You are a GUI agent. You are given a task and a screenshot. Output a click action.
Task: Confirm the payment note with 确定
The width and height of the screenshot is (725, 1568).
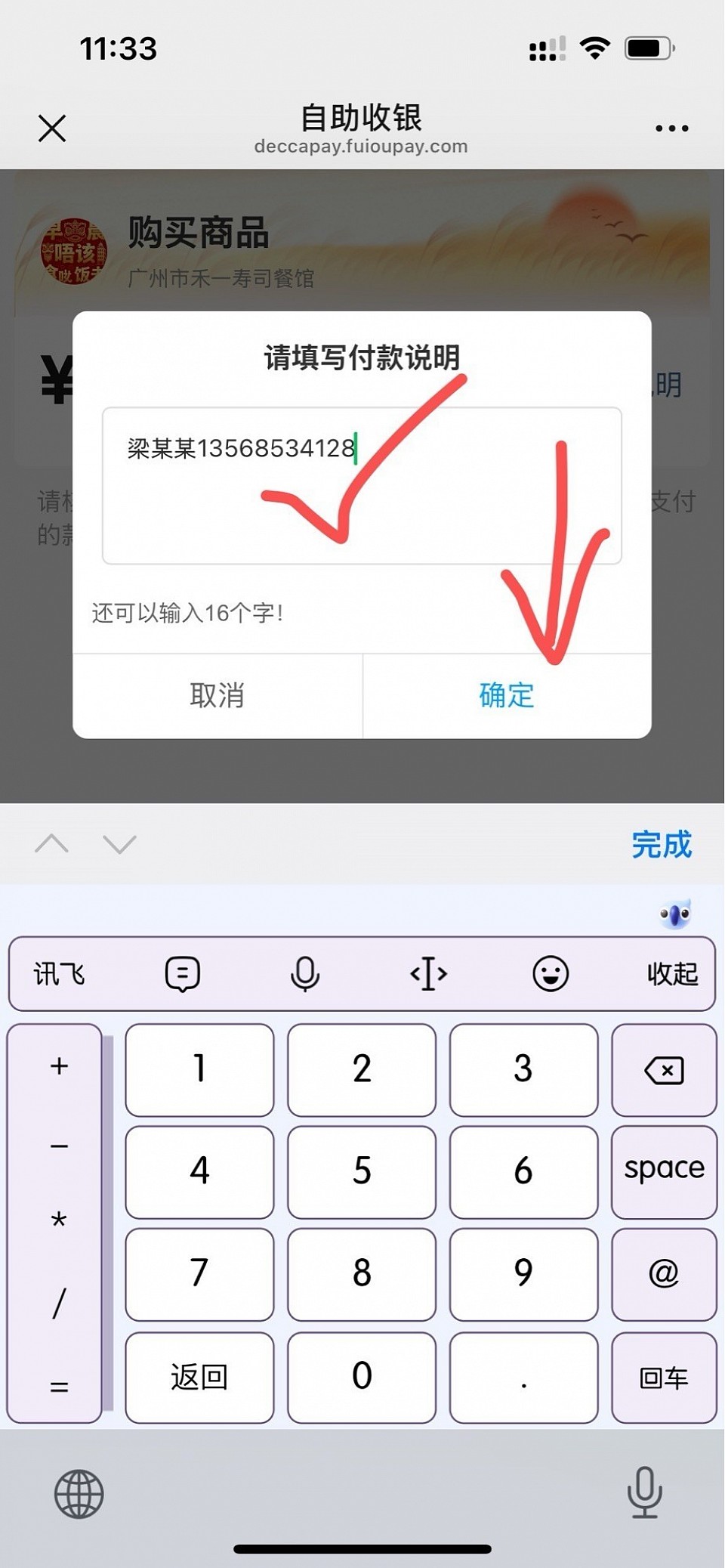[507, 695]
